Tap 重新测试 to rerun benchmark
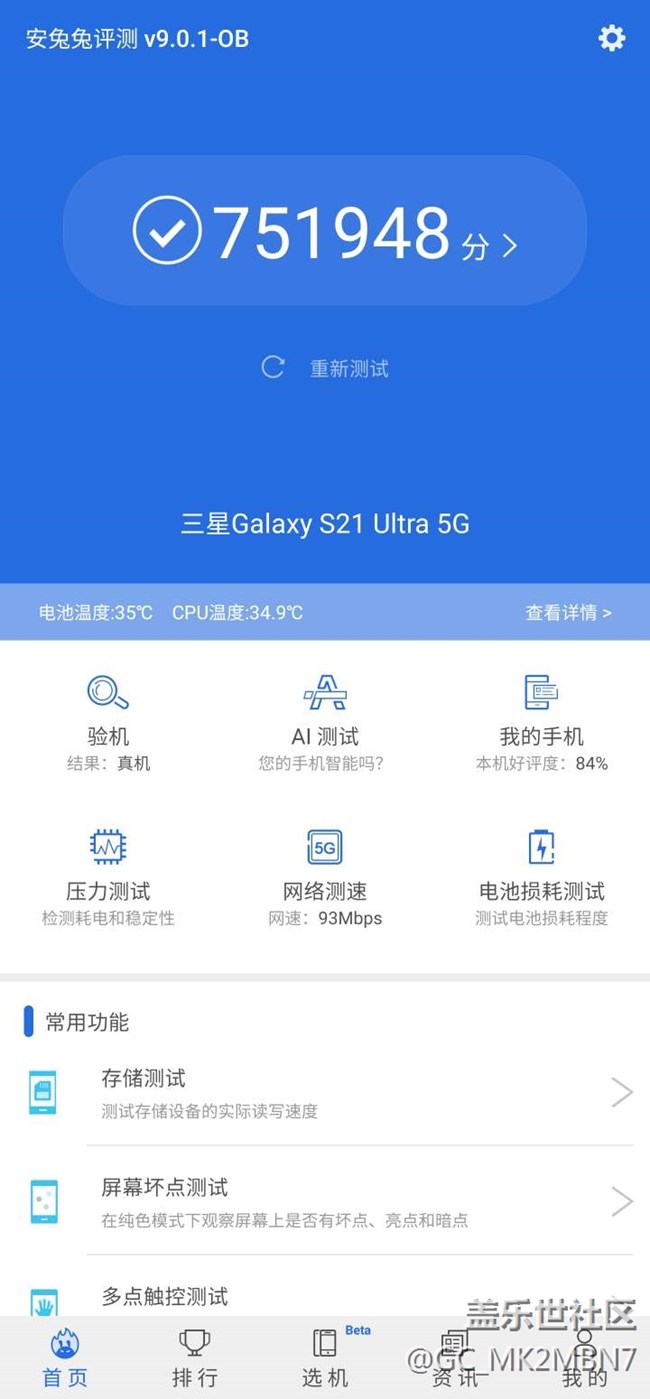650x1399 pixels. click(325, 368)
